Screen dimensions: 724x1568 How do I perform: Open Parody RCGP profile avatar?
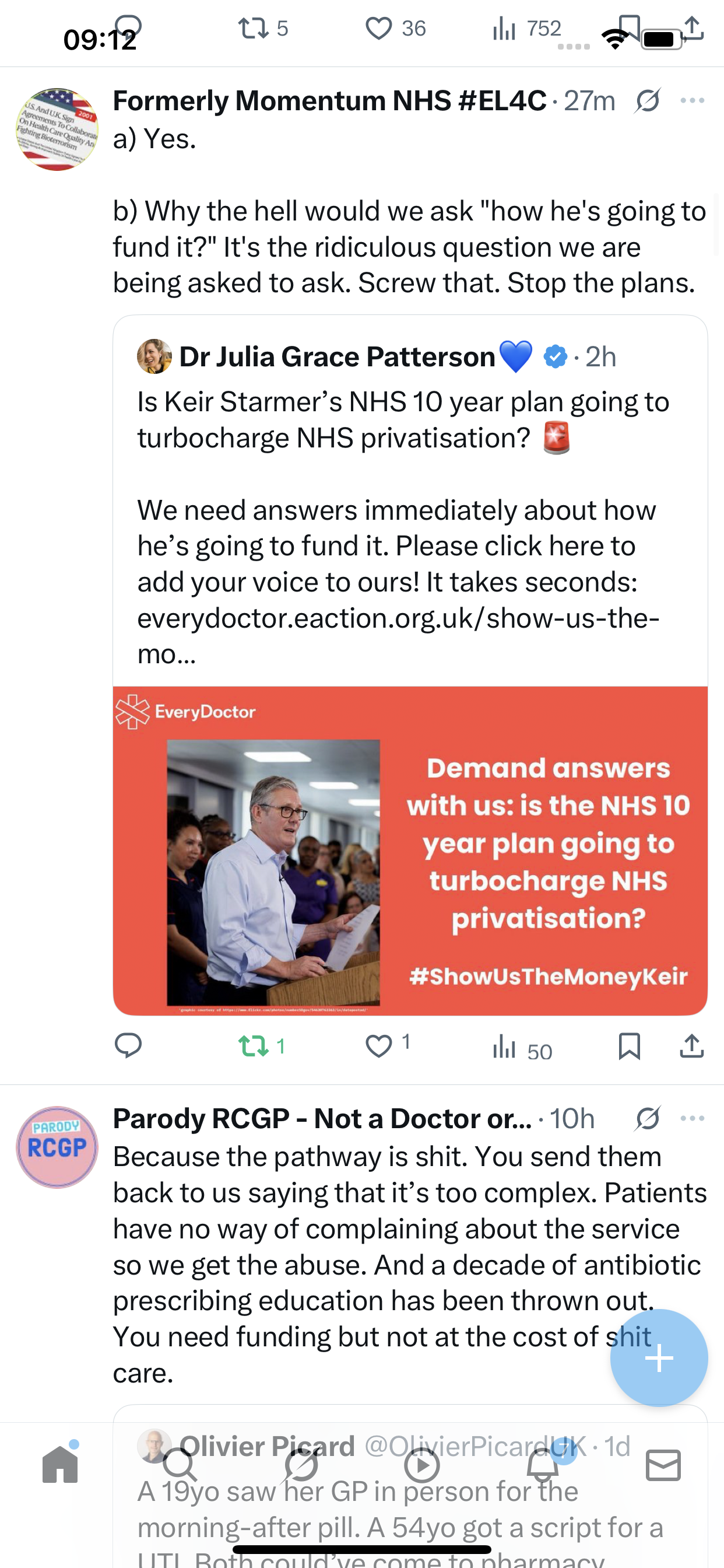click(x=57, y=1147)
